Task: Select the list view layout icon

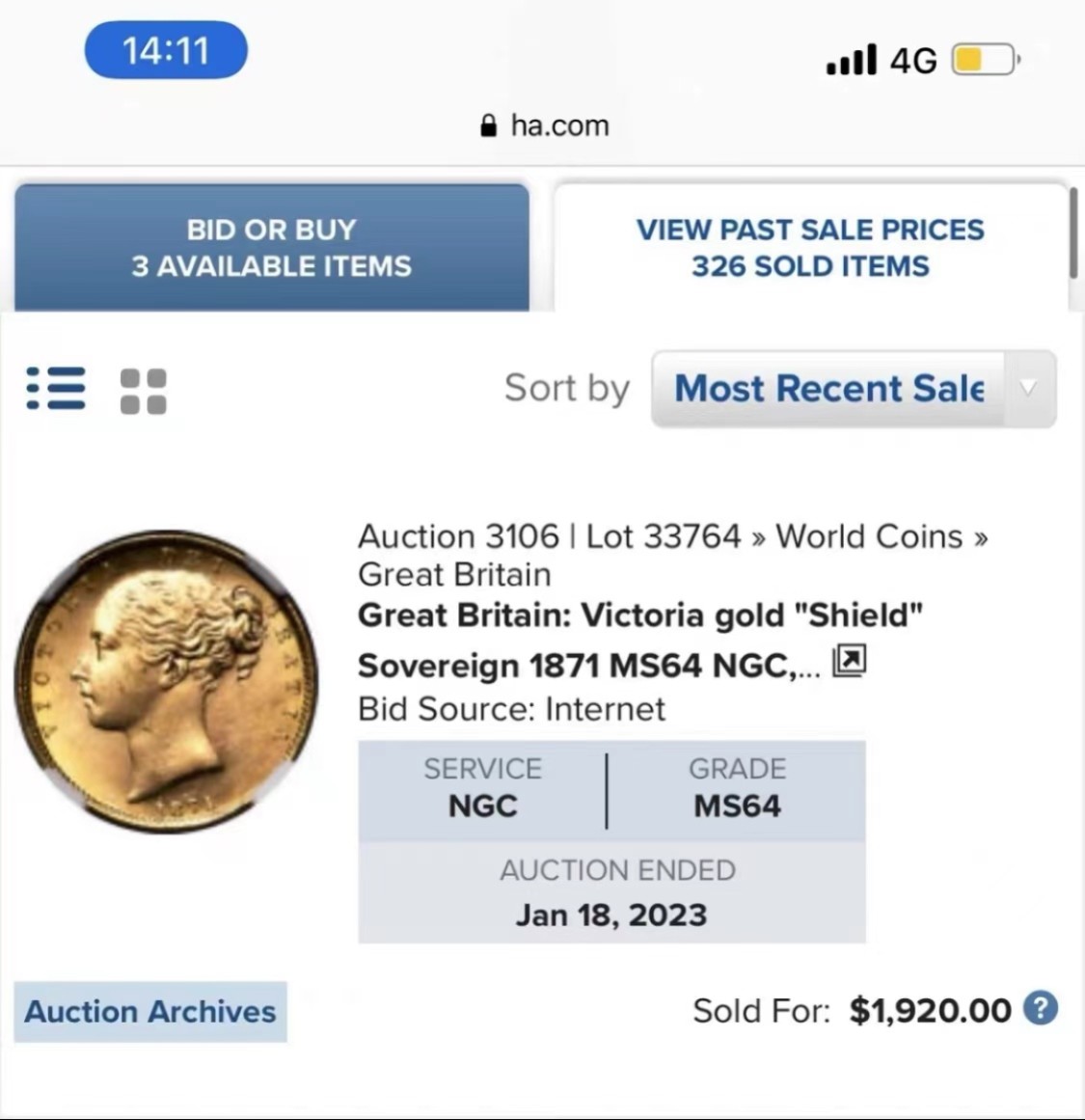Action: [x=56, y=389]
